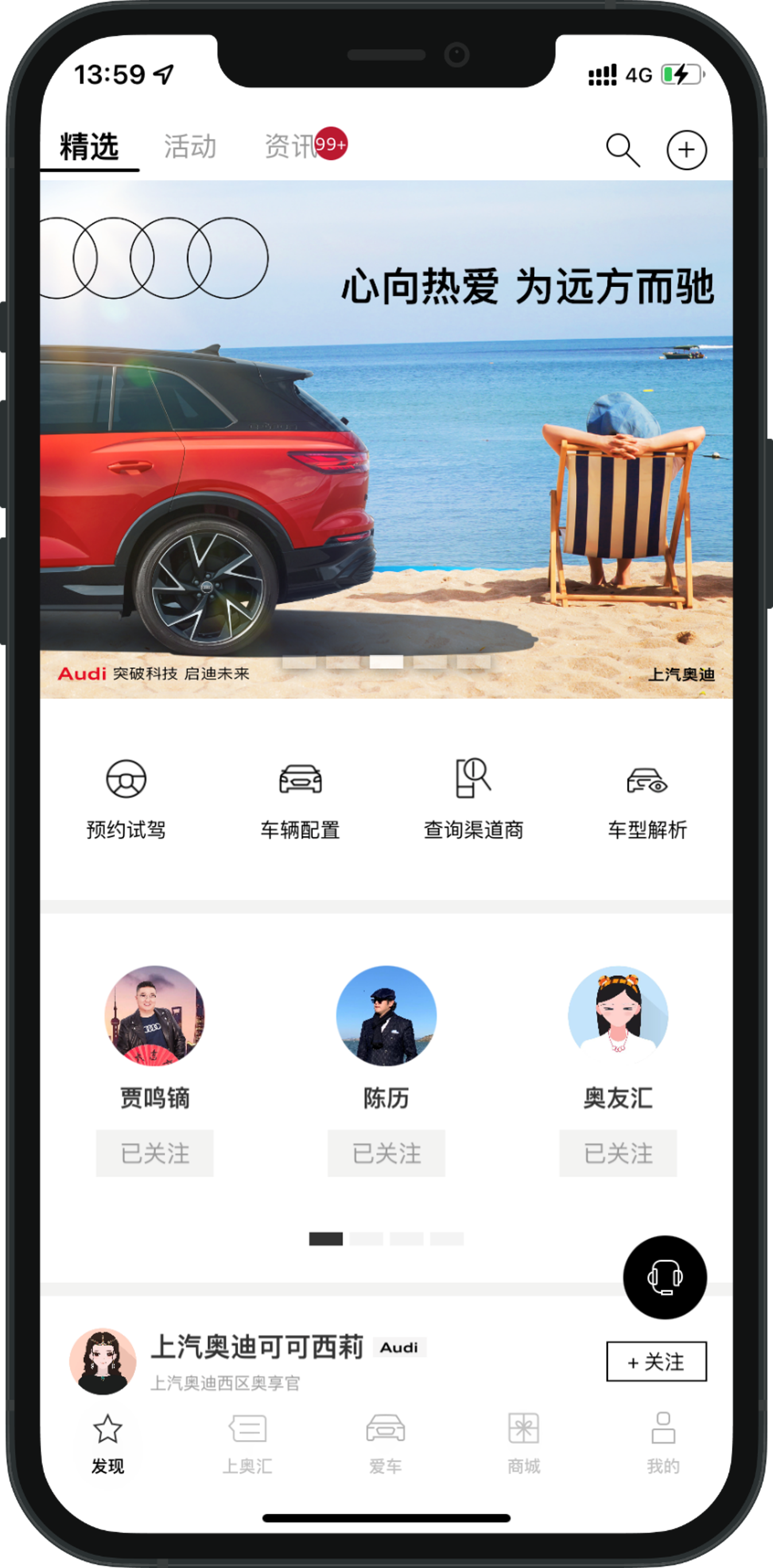Unfollow 奥友汇 via 已关注 button

tap(617, 1153)
